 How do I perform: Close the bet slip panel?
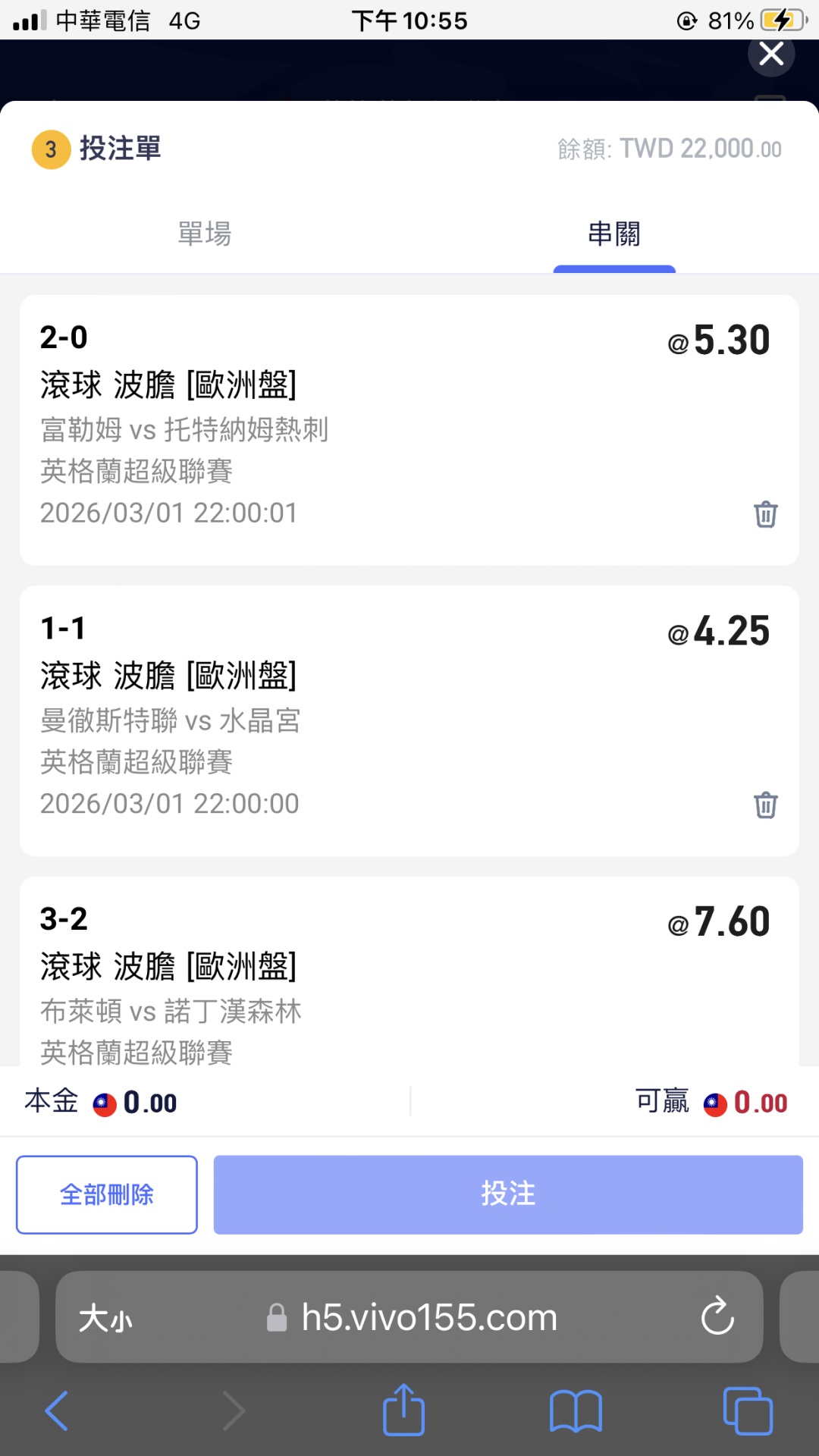pos(770,55)
